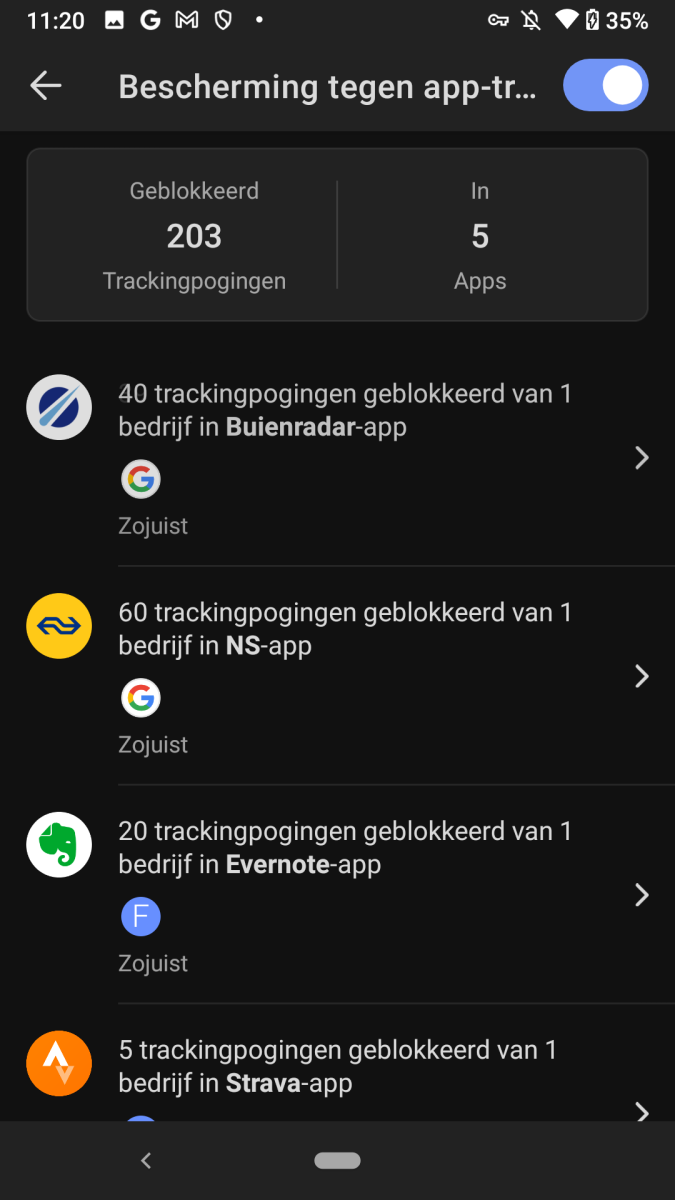The image size is (675, 1200).
Task: Tap the home pill in navigation bar
Action: pyautogui.click(x=337, y=1160)
